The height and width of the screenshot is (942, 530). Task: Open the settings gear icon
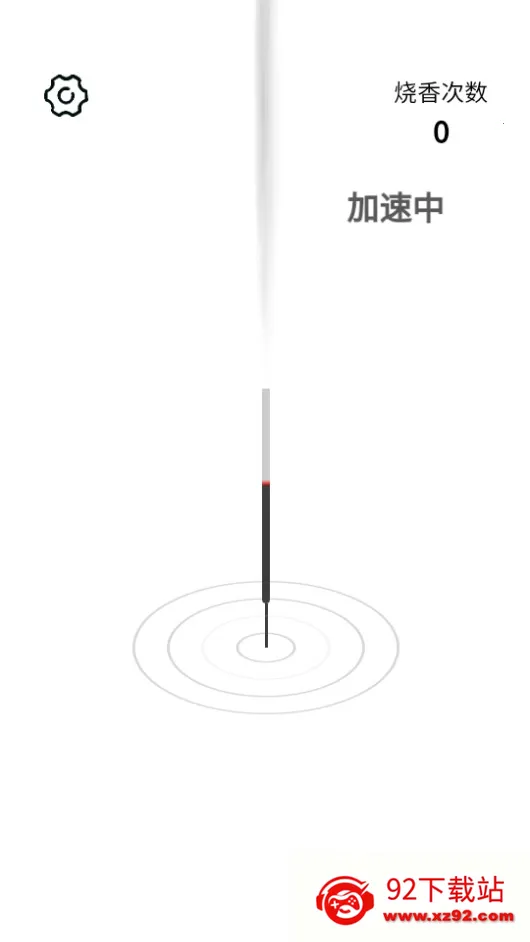(x=66, y=96)
